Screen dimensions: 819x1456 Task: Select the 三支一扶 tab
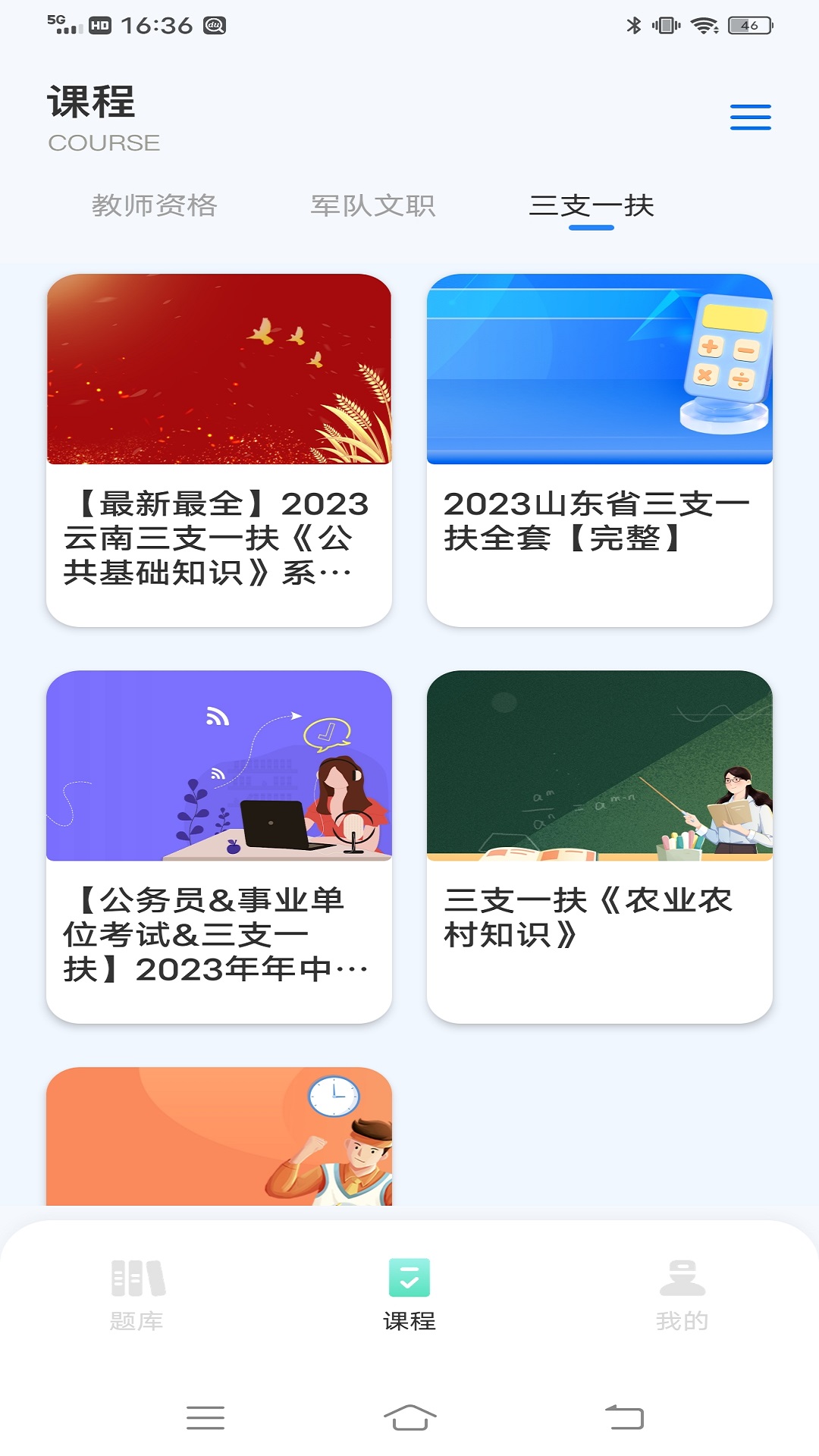[x=591, y=206]
